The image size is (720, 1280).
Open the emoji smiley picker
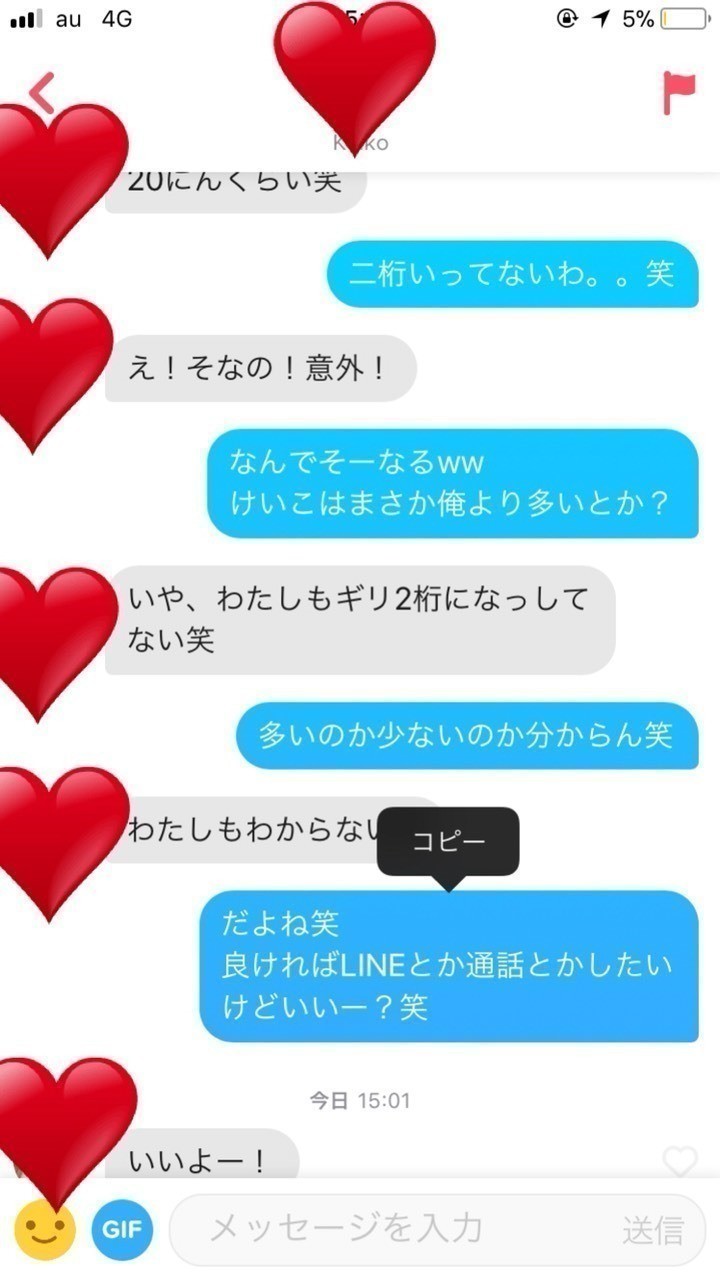tap(45, 1229)
